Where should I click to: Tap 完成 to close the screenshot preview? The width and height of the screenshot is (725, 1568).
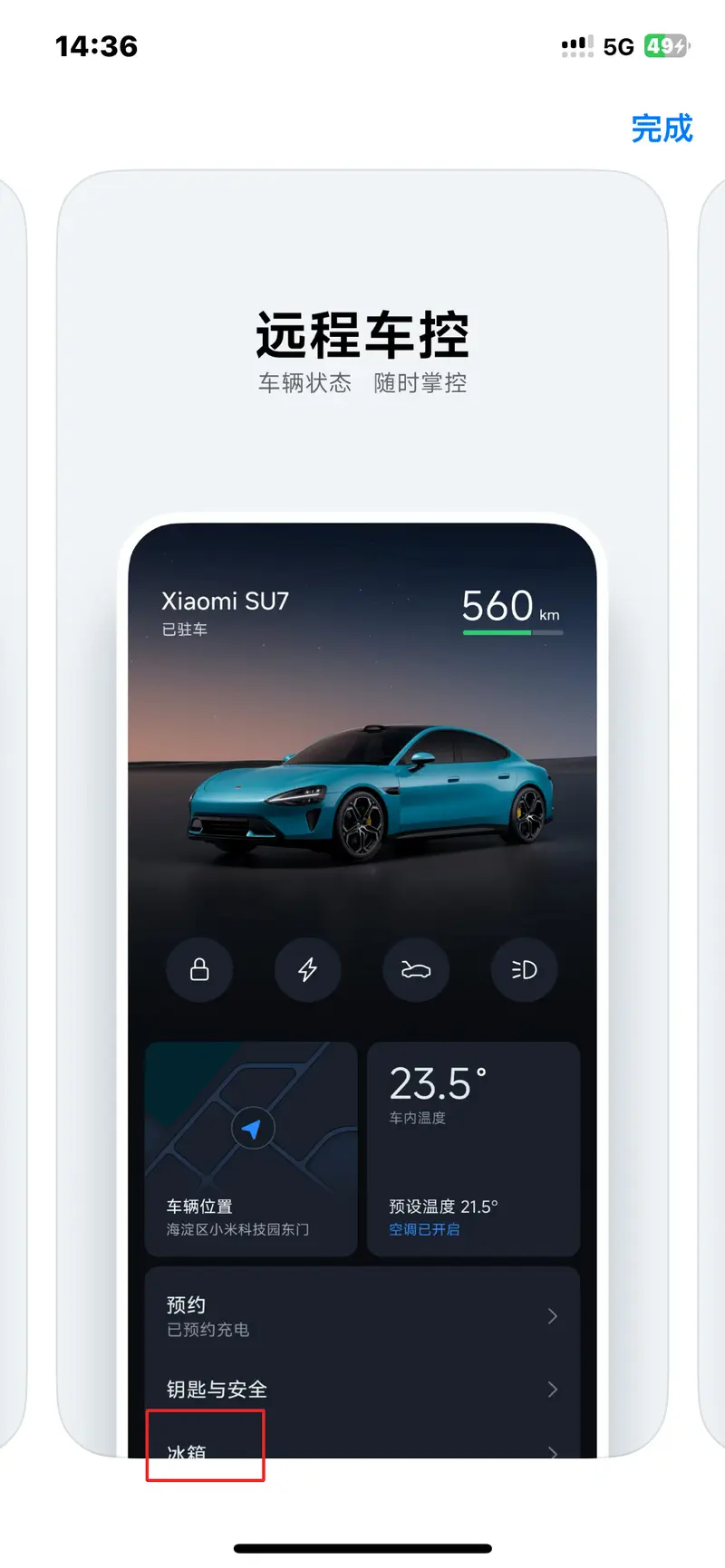click(x=662, y=129)
